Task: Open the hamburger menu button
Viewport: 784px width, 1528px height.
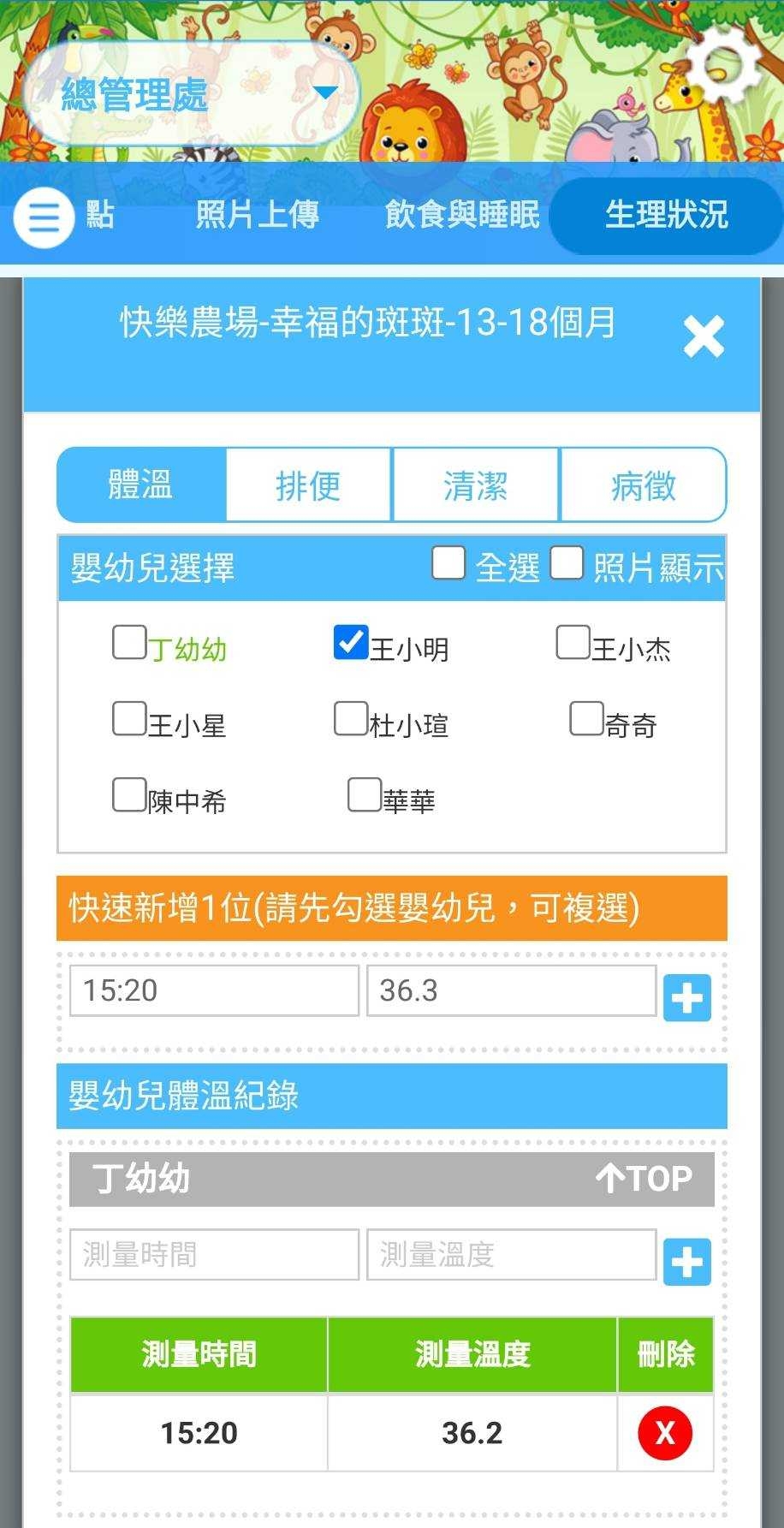Action: tap(43, 217)
